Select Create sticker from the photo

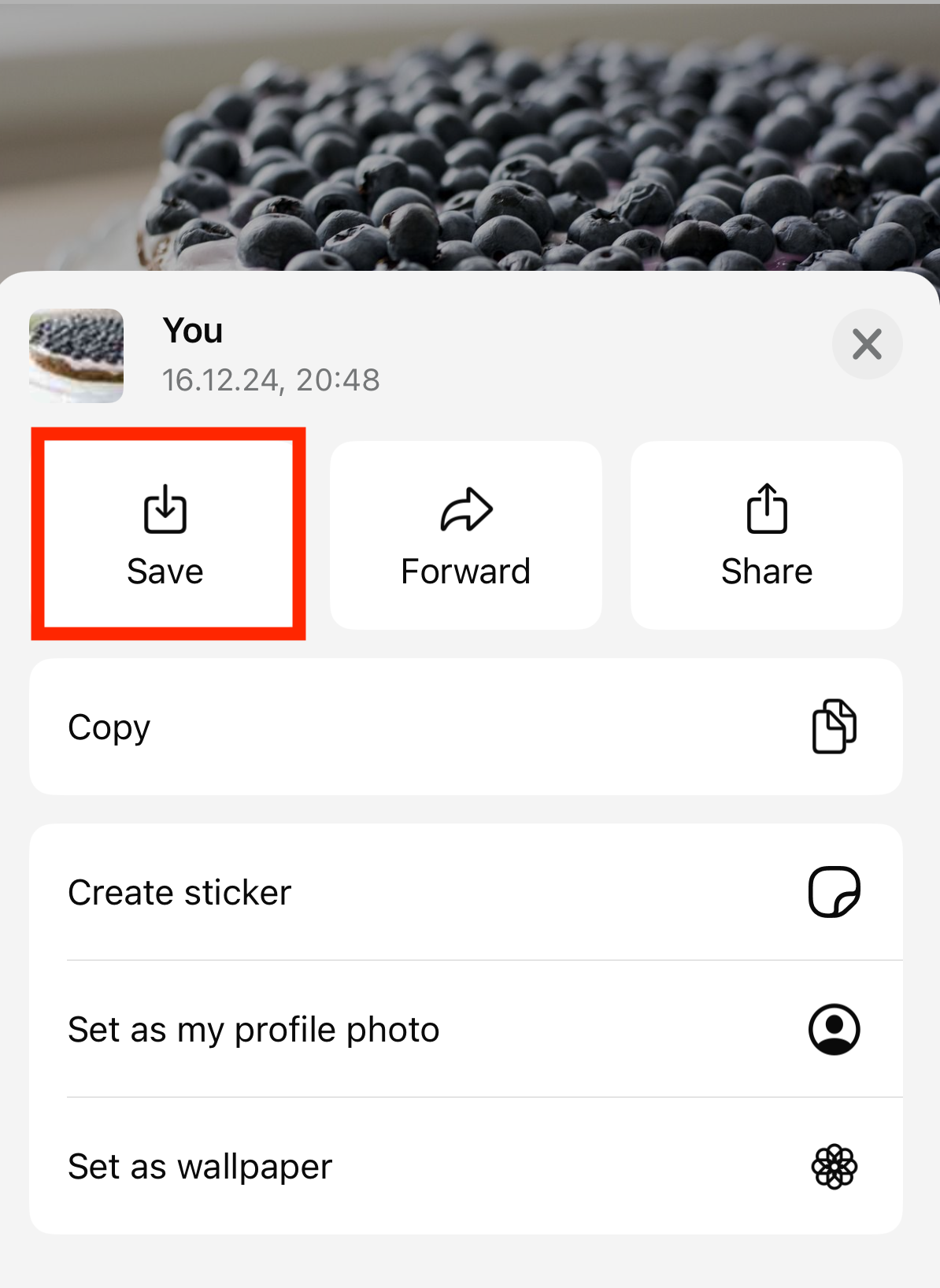coord(465,892)
